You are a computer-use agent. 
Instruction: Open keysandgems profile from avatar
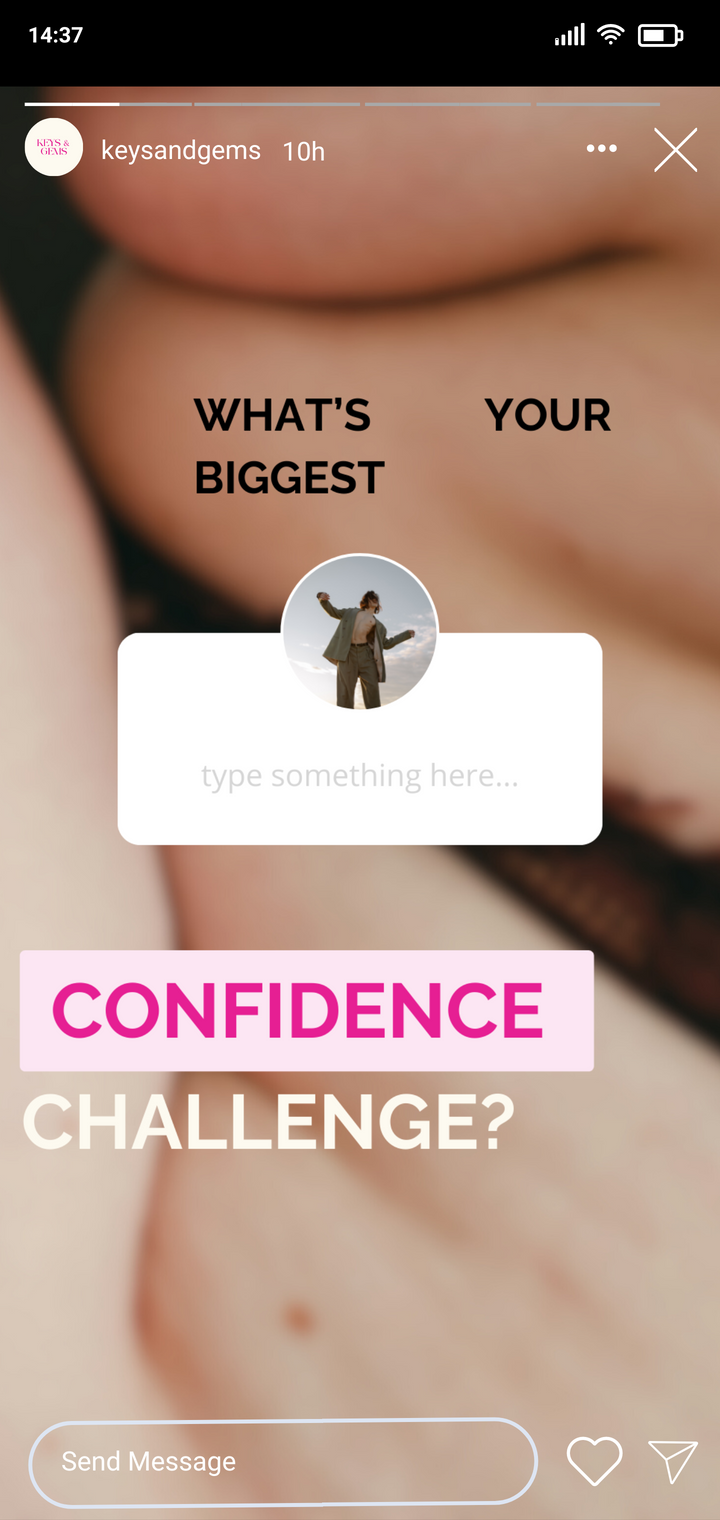click(x=53, y=148)
